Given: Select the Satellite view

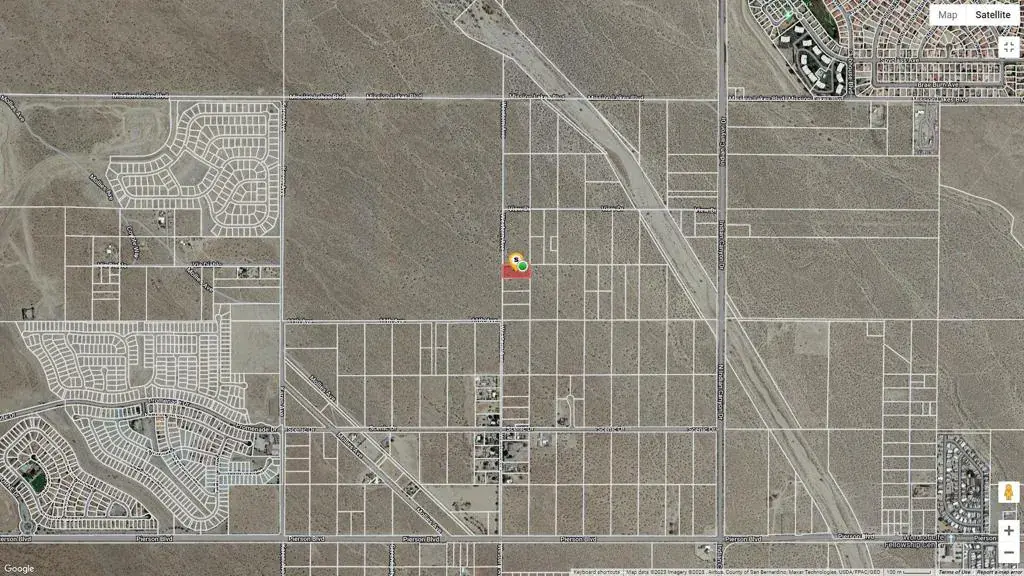Looking at the screenshot, I should [992, 15].
